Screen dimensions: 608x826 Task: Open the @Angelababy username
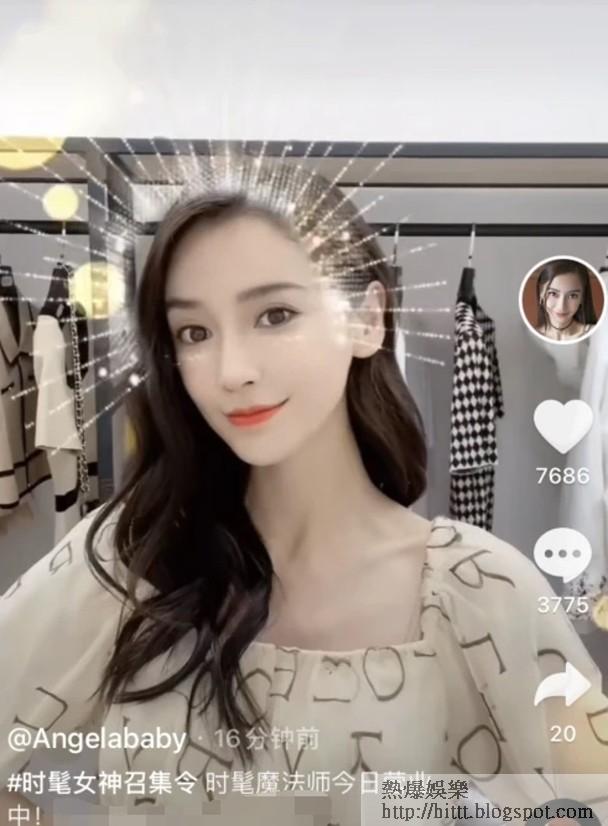97,739
